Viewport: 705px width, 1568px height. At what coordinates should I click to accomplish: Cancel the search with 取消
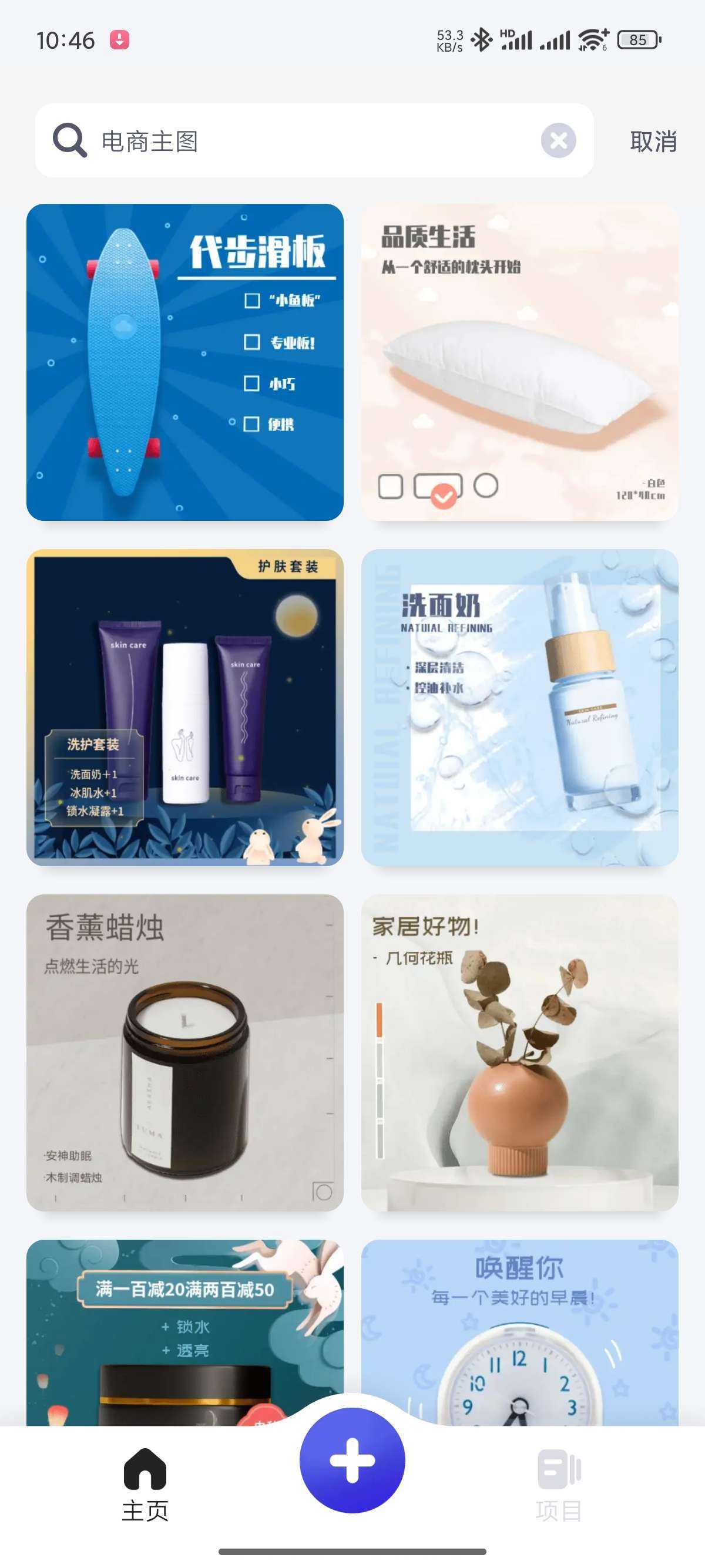click(x=653, y=142)
